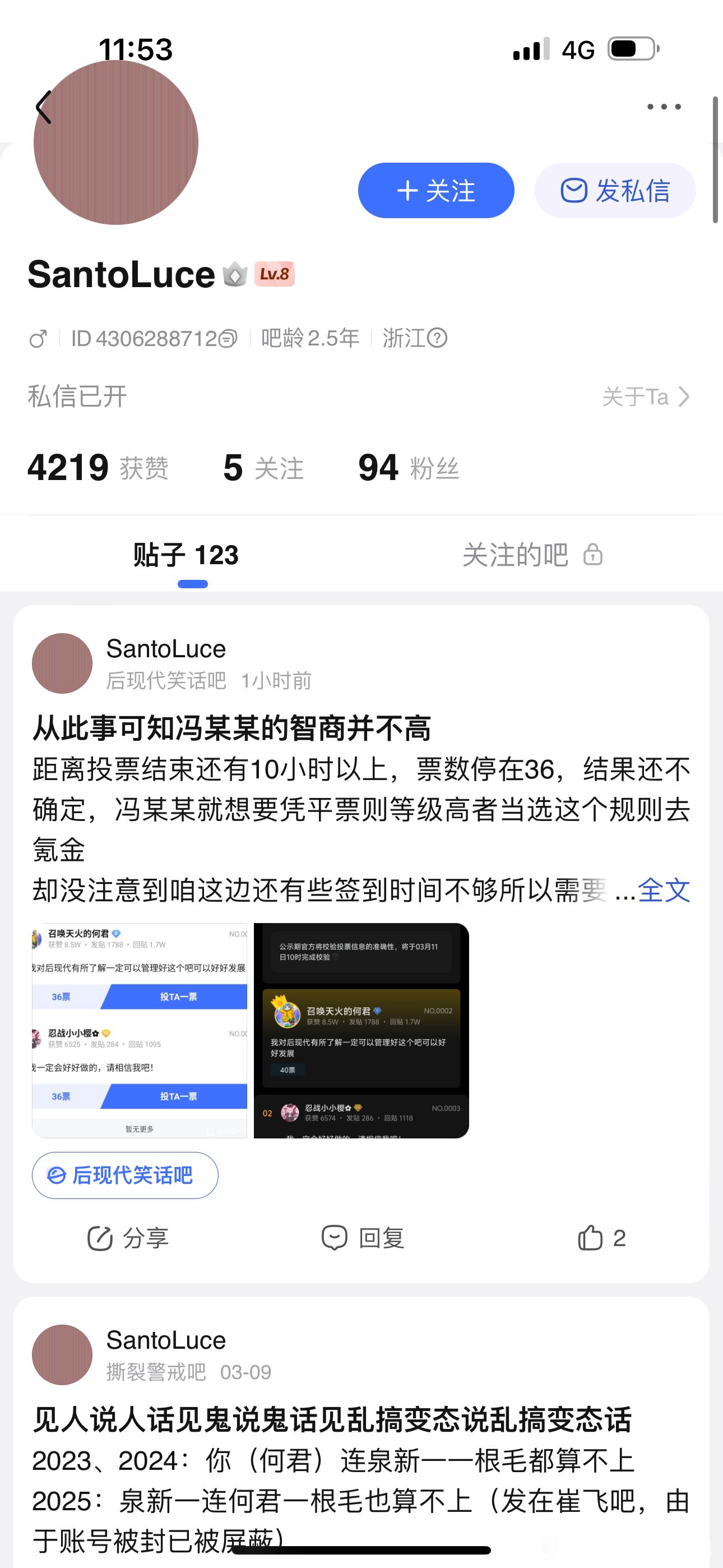Viewport: 723px width, 1568px height.
Task: Open the 撕裂警戒吧 post from 03-09
Action: pyautogui.click(x=332, y=1420)
